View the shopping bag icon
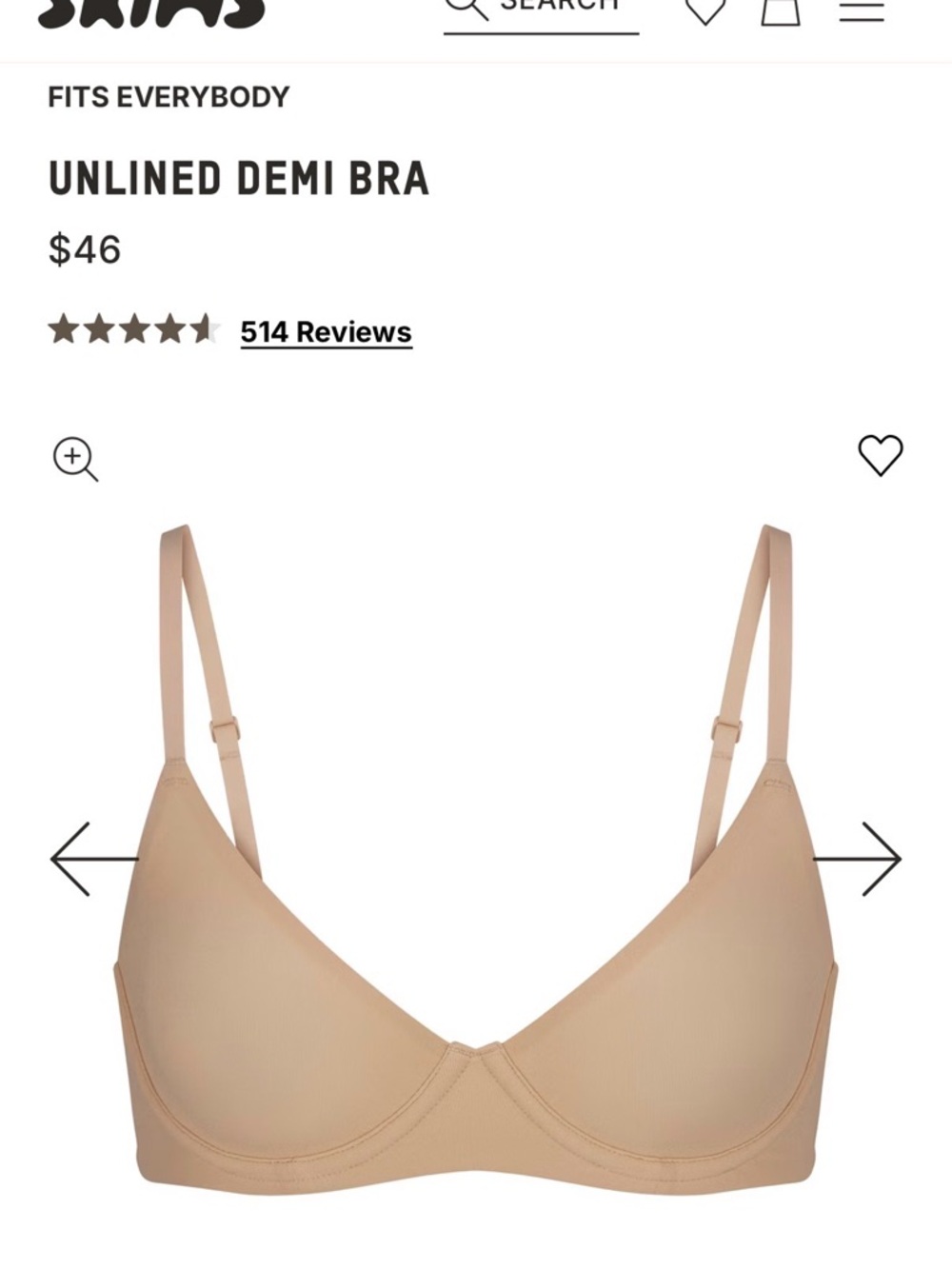The height and width of the screenshot is (1269, 952). 776,11
